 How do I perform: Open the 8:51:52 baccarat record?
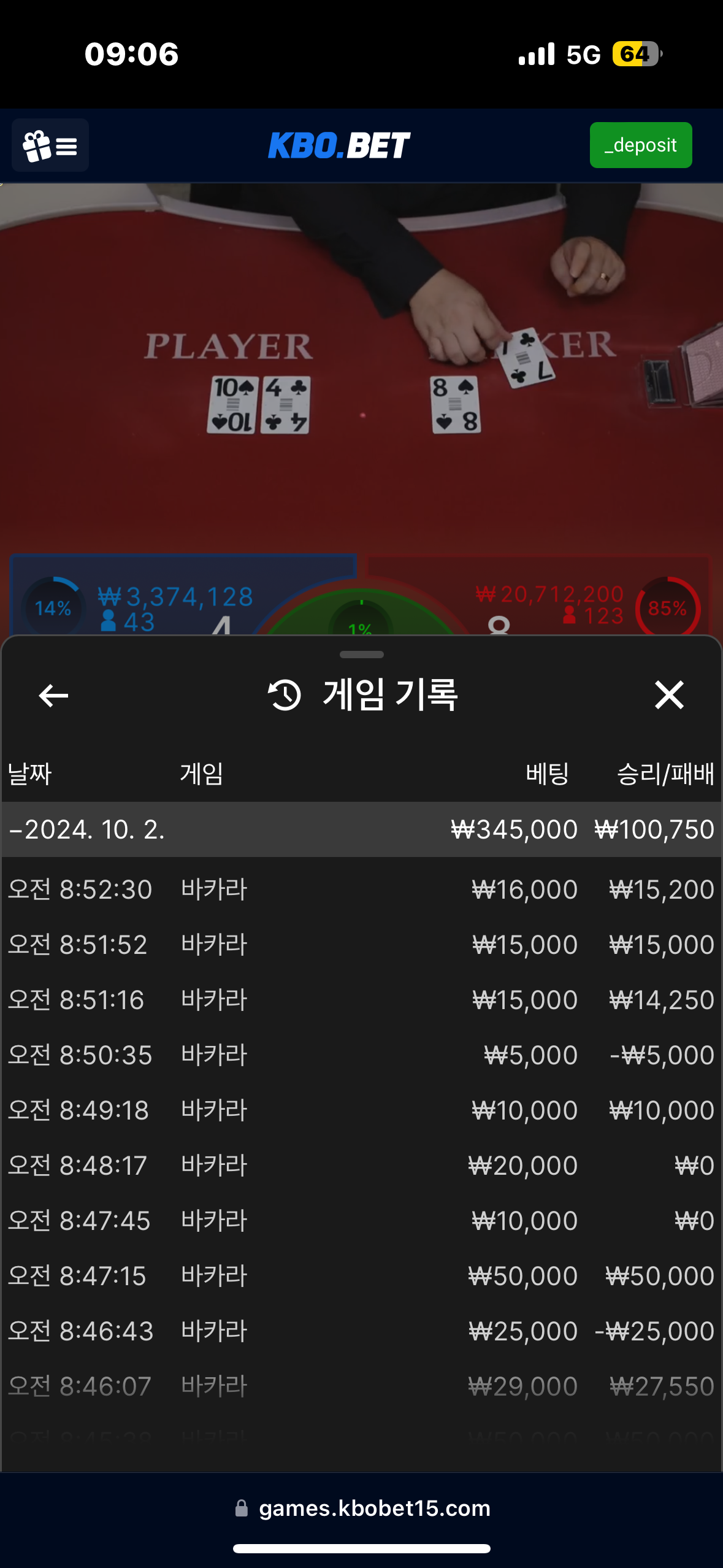pyautogui.click(x=361, y=945)
